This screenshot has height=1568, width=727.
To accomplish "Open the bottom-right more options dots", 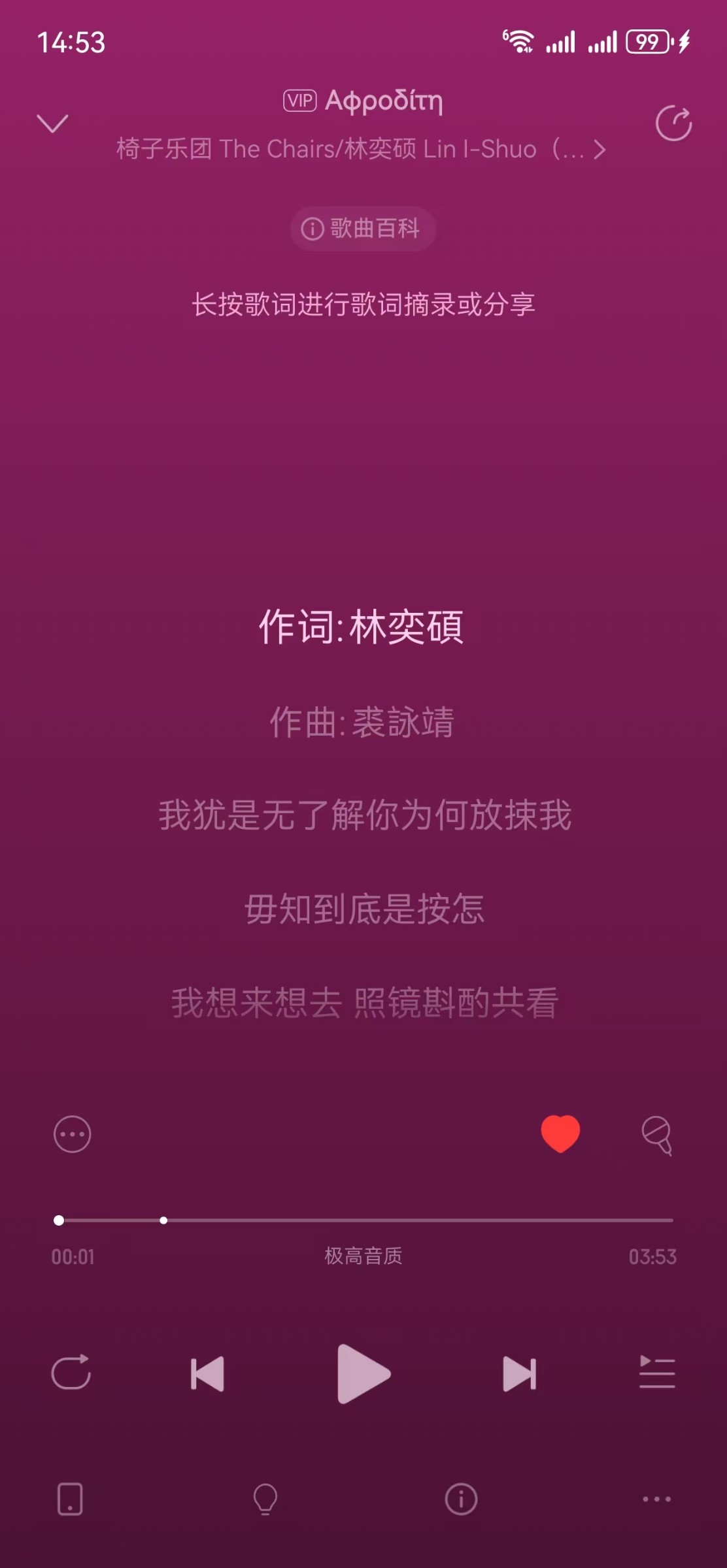I will pyautogui.click(x=656, y=1499).
